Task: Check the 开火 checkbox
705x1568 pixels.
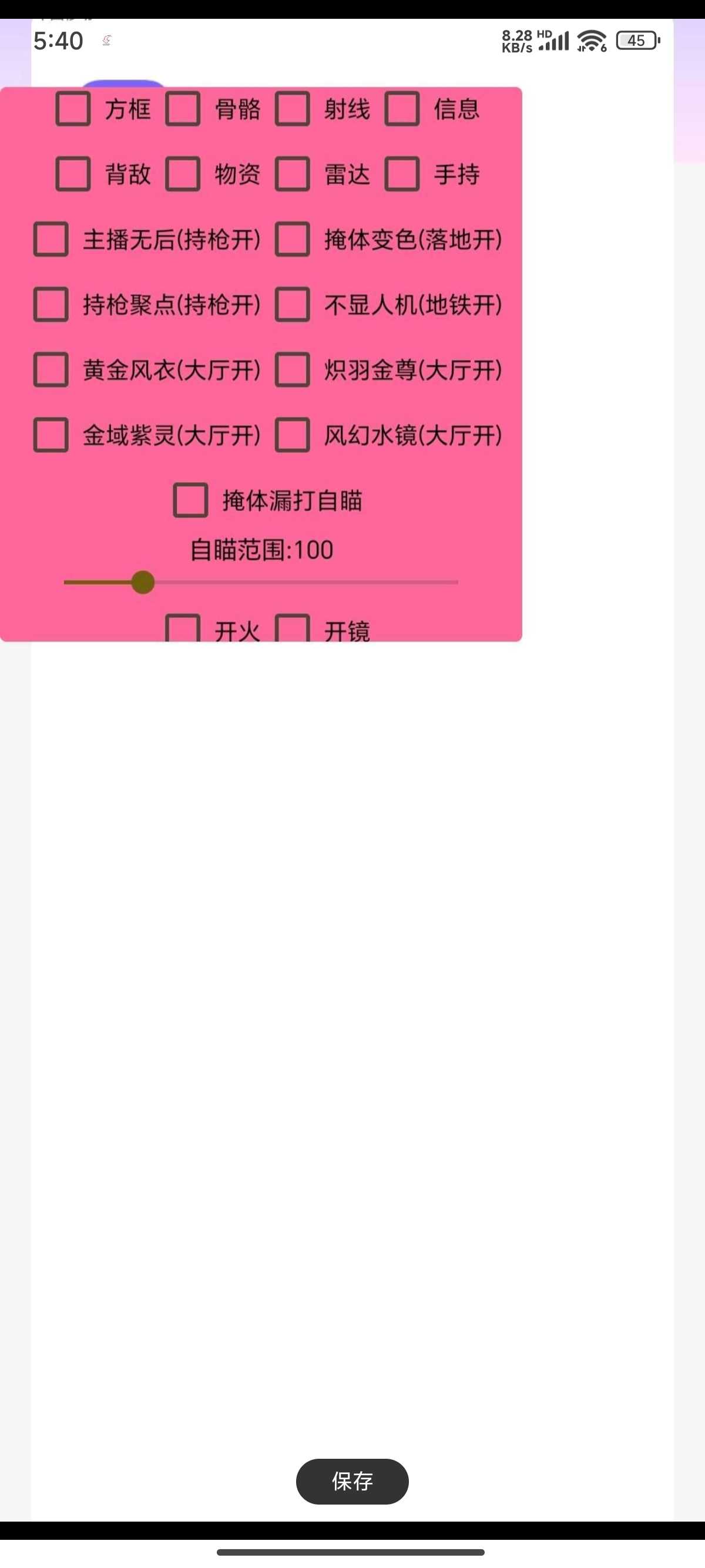Action: click(183, 628)
